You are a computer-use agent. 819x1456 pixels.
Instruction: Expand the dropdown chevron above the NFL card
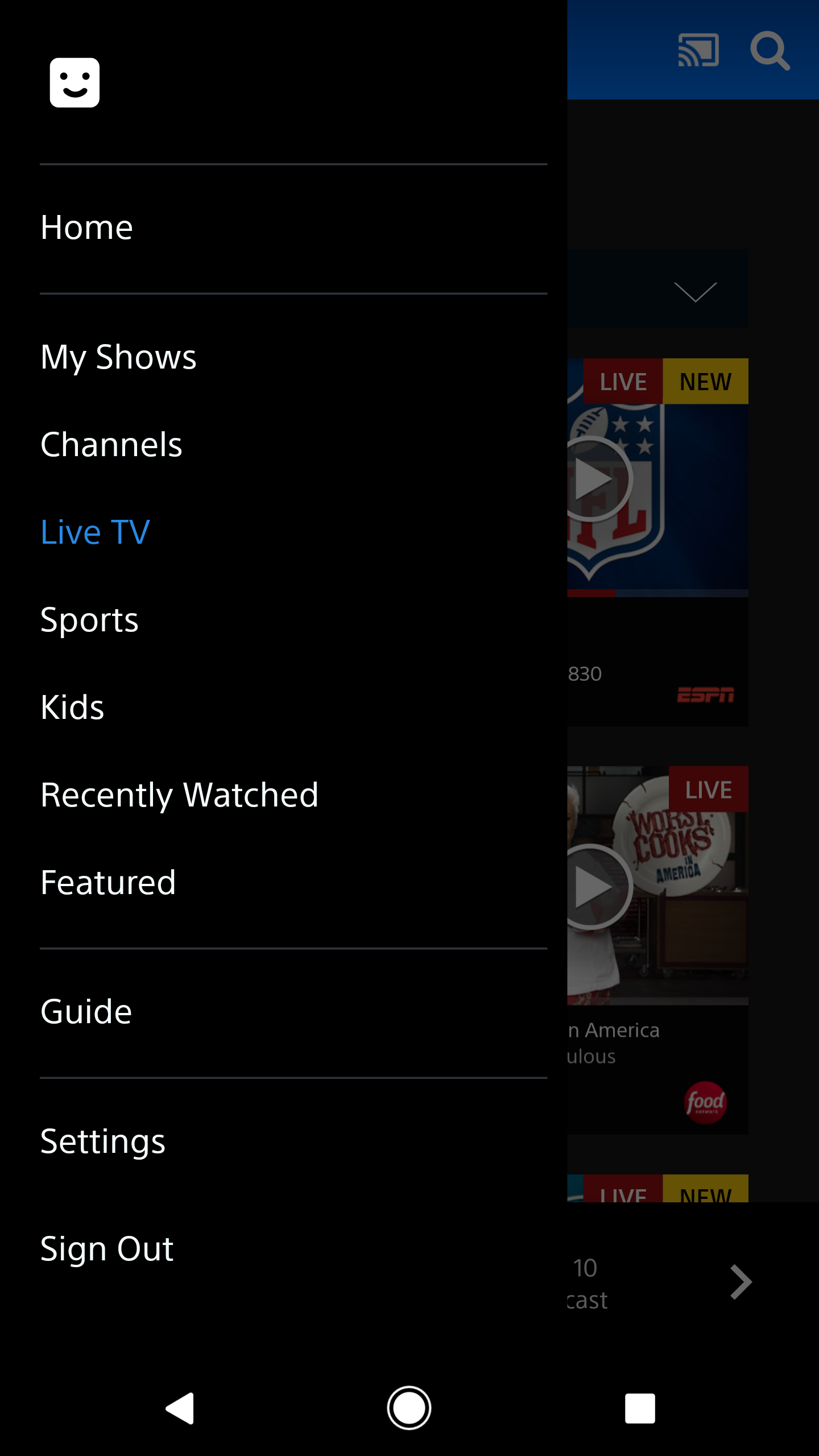pos(695,291)
